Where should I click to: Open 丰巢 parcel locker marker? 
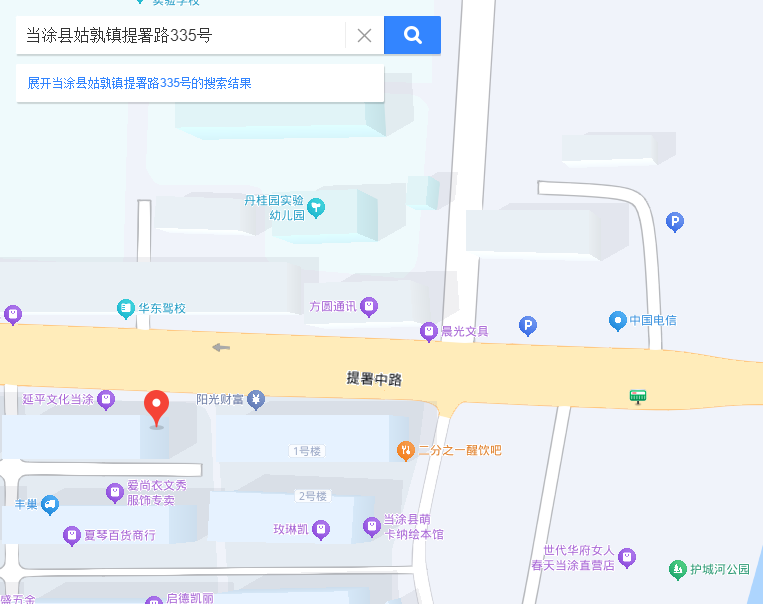click(50, 505)
